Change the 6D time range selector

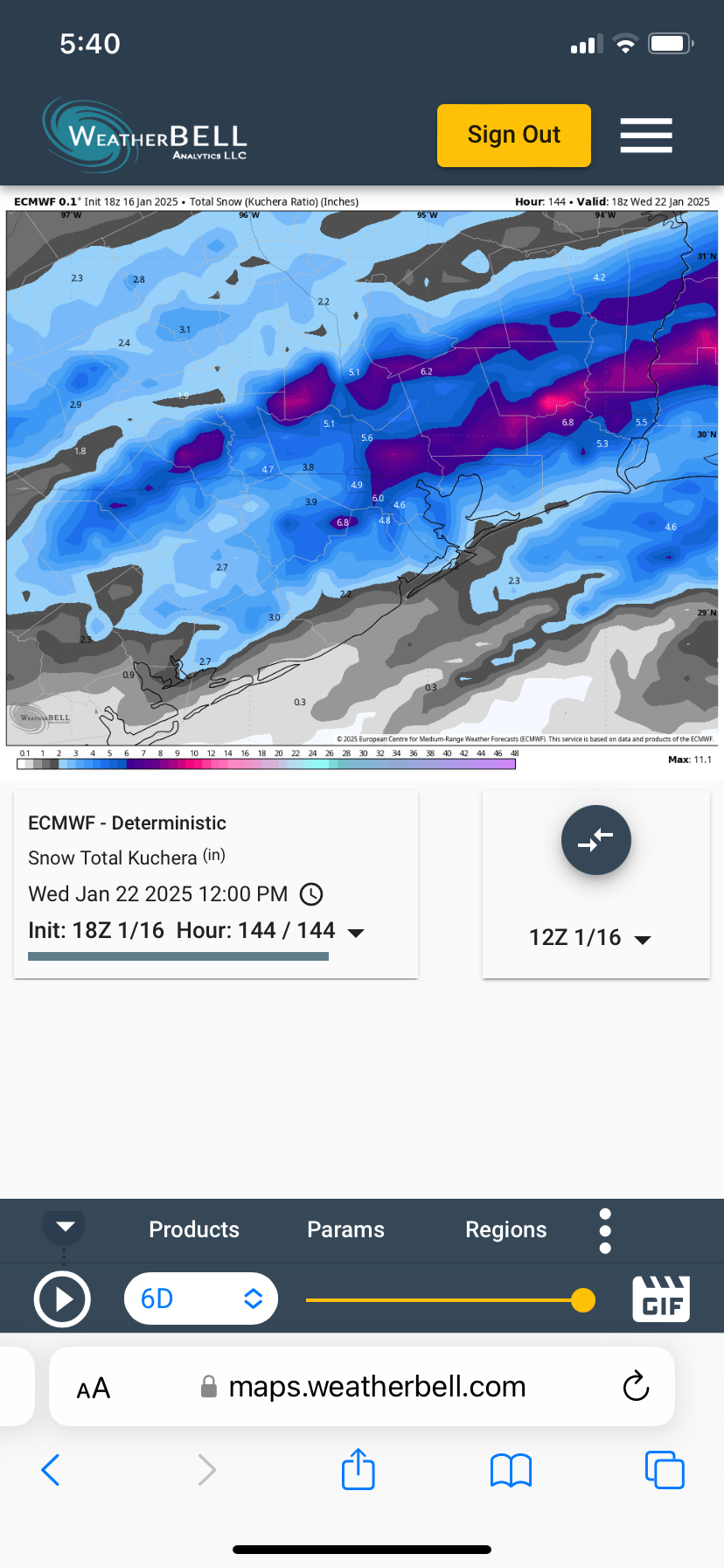point(201,1298)
